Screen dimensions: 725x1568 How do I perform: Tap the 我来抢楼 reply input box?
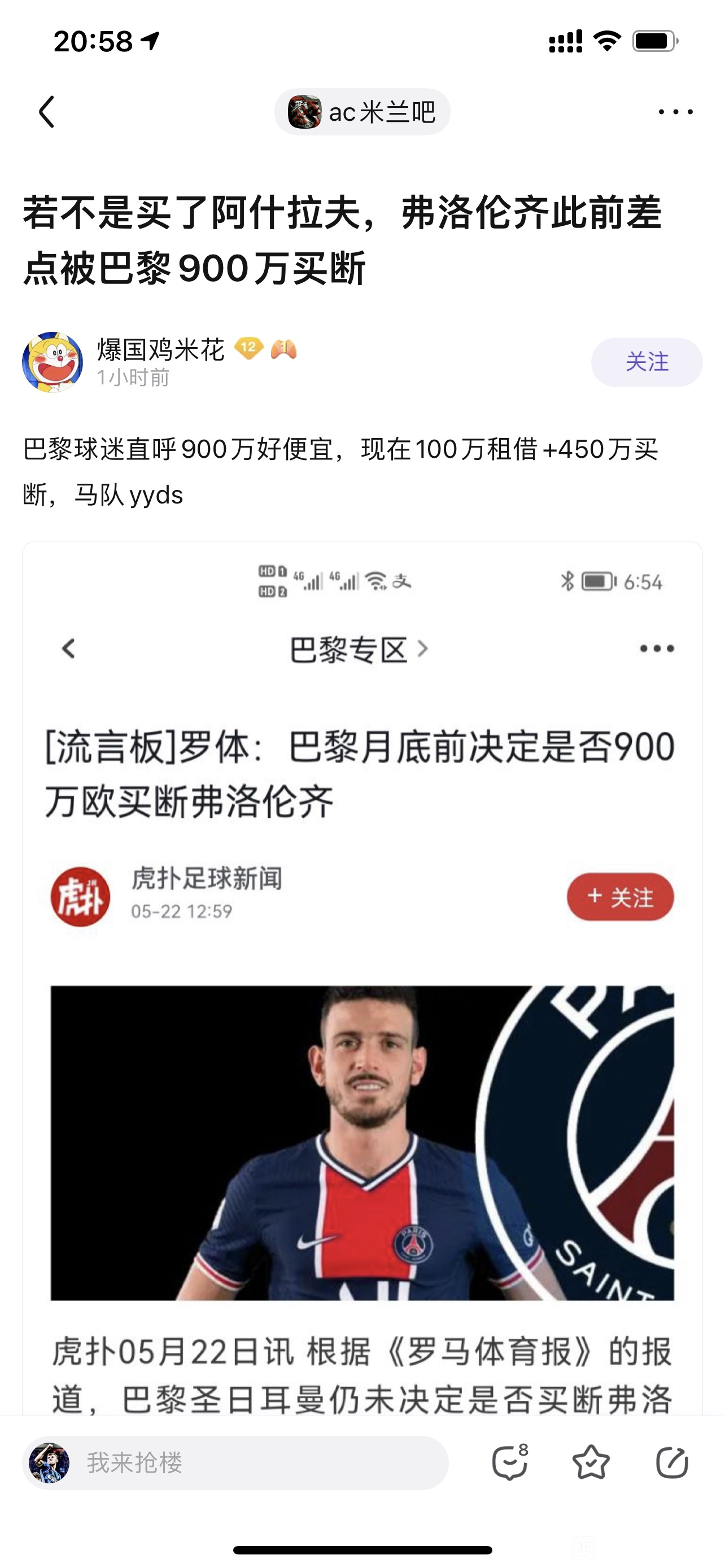click(x=235, y=1462)
